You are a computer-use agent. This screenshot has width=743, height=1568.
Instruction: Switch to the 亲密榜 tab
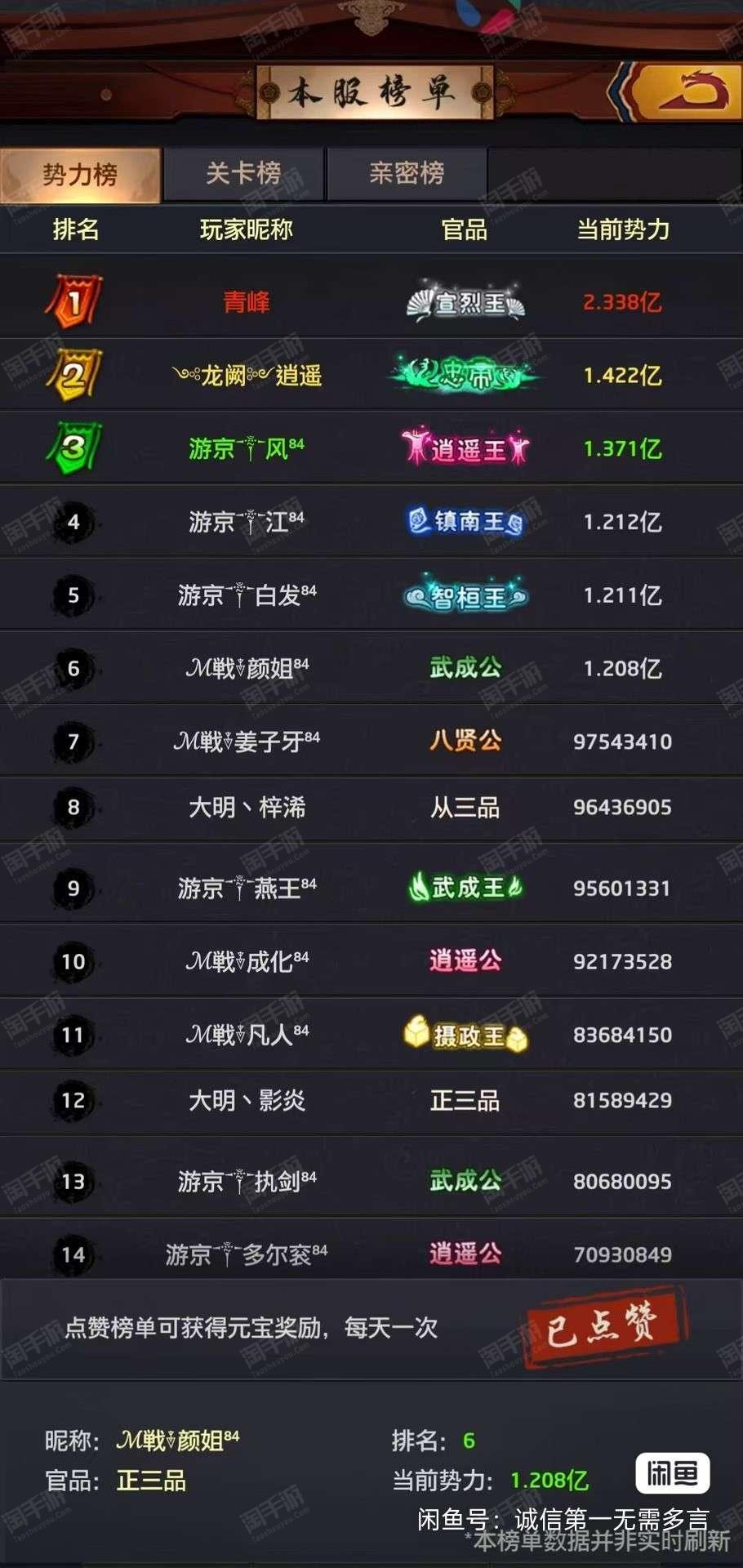[x=407, y=173]
